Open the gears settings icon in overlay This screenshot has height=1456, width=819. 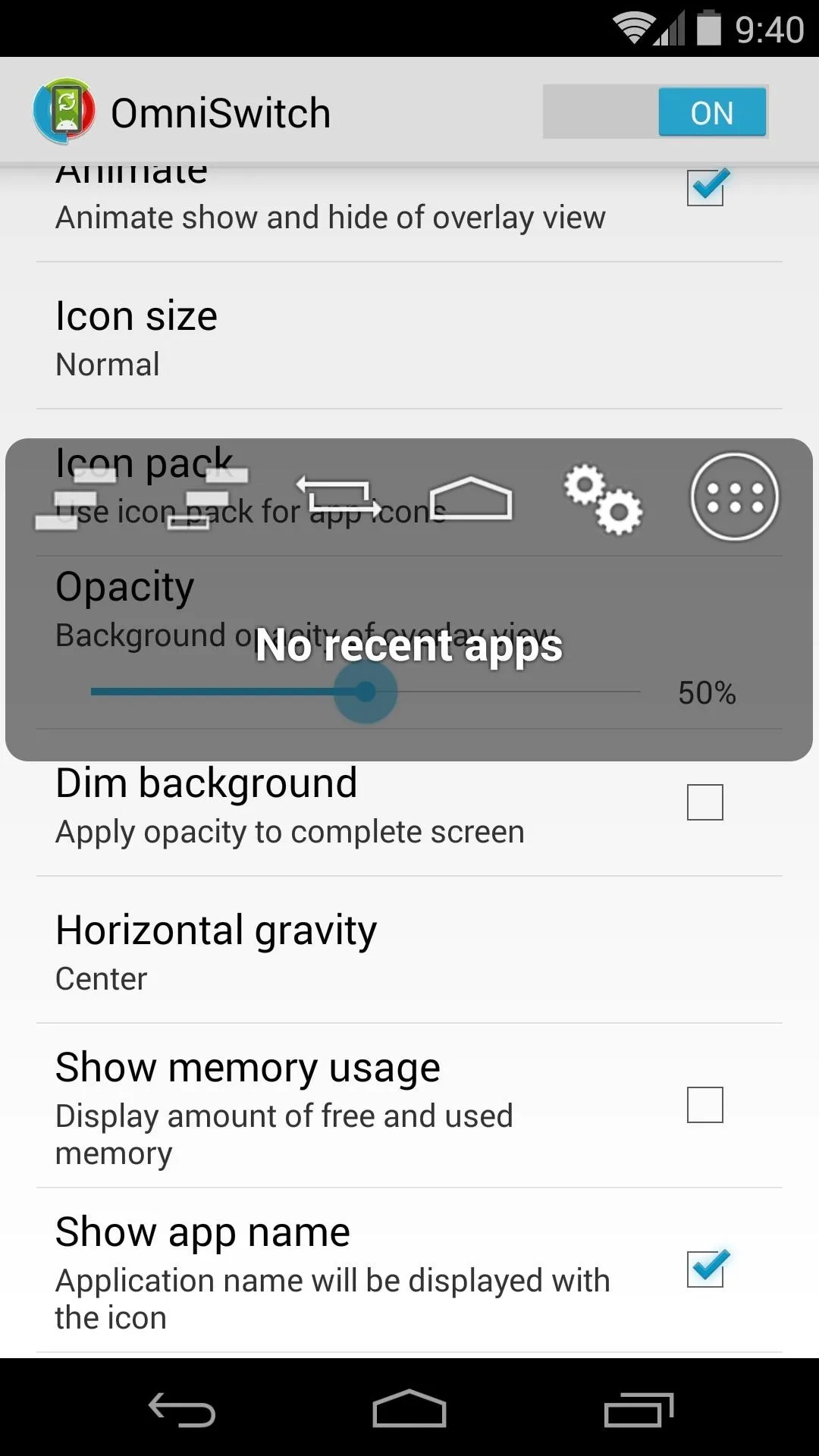coord(603,498)
